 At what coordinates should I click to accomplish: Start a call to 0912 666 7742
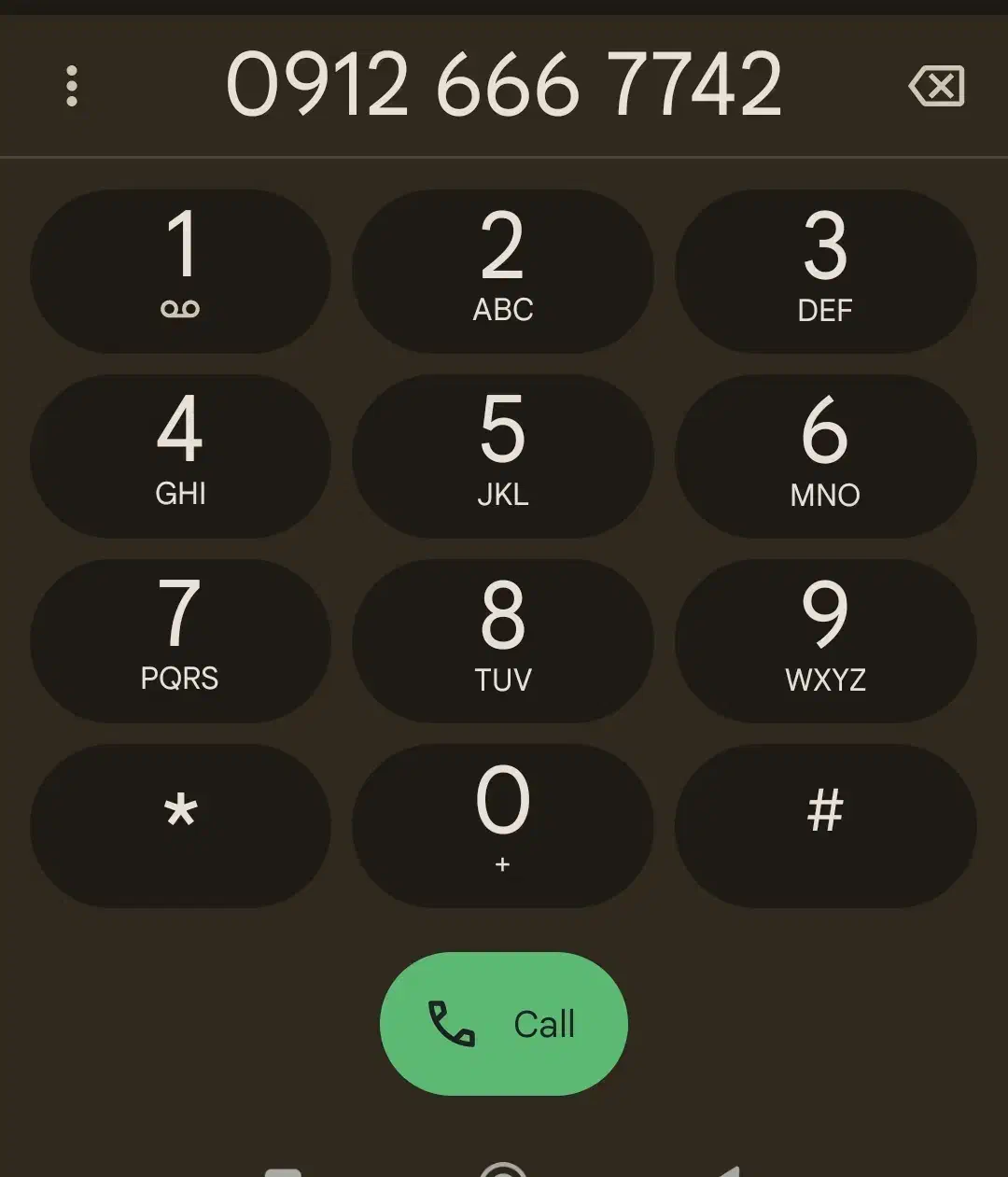coord(504,1023)
